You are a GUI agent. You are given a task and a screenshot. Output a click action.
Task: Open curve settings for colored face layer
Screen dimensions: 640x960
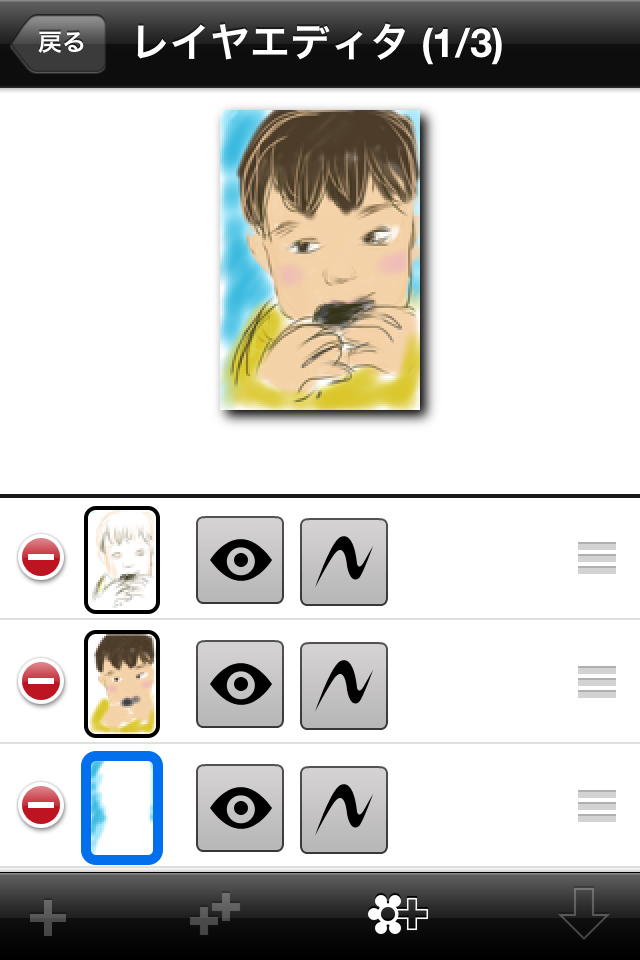344,684
